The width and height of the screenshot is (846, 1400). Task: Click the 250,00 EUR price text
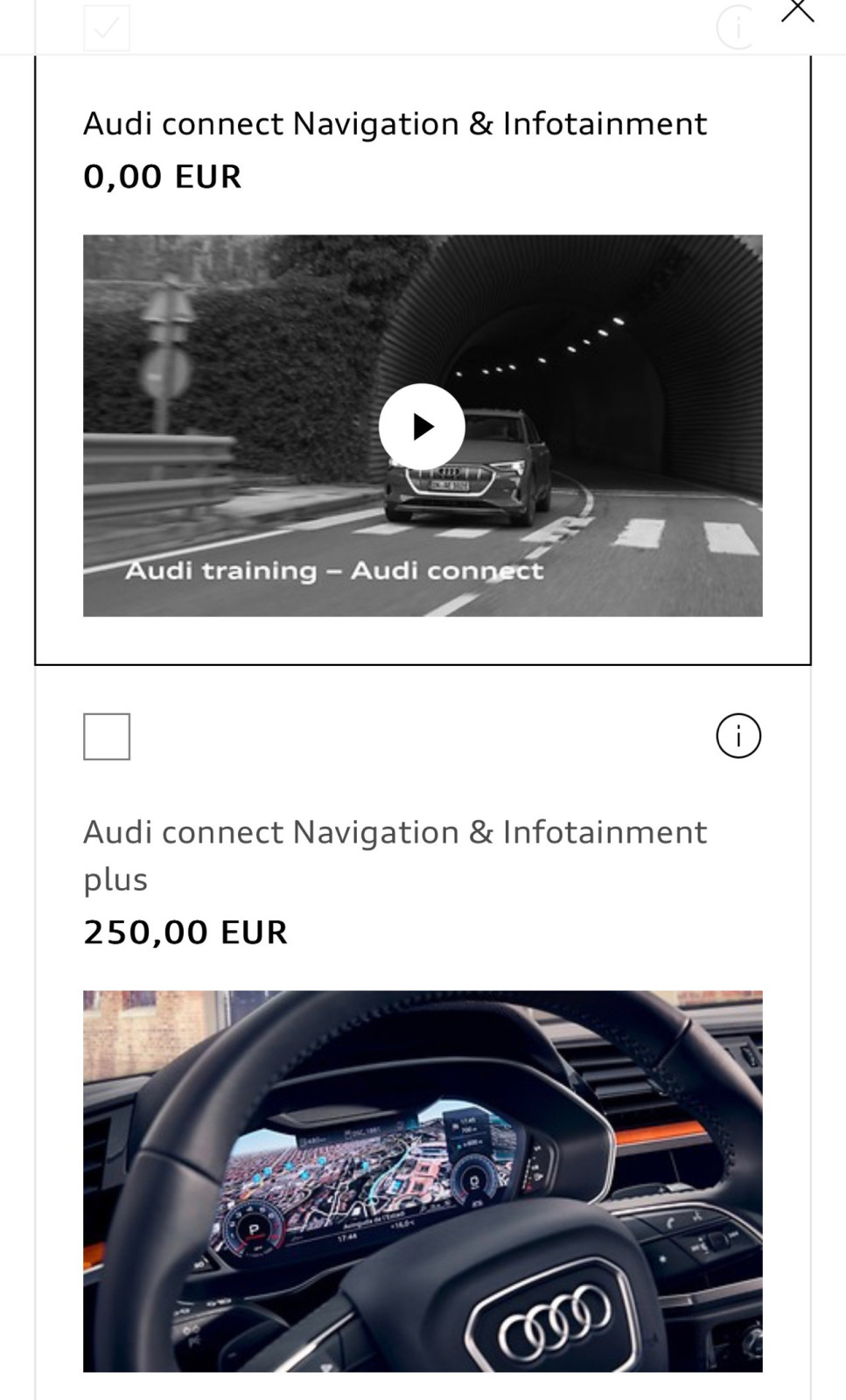coord(185,932)
